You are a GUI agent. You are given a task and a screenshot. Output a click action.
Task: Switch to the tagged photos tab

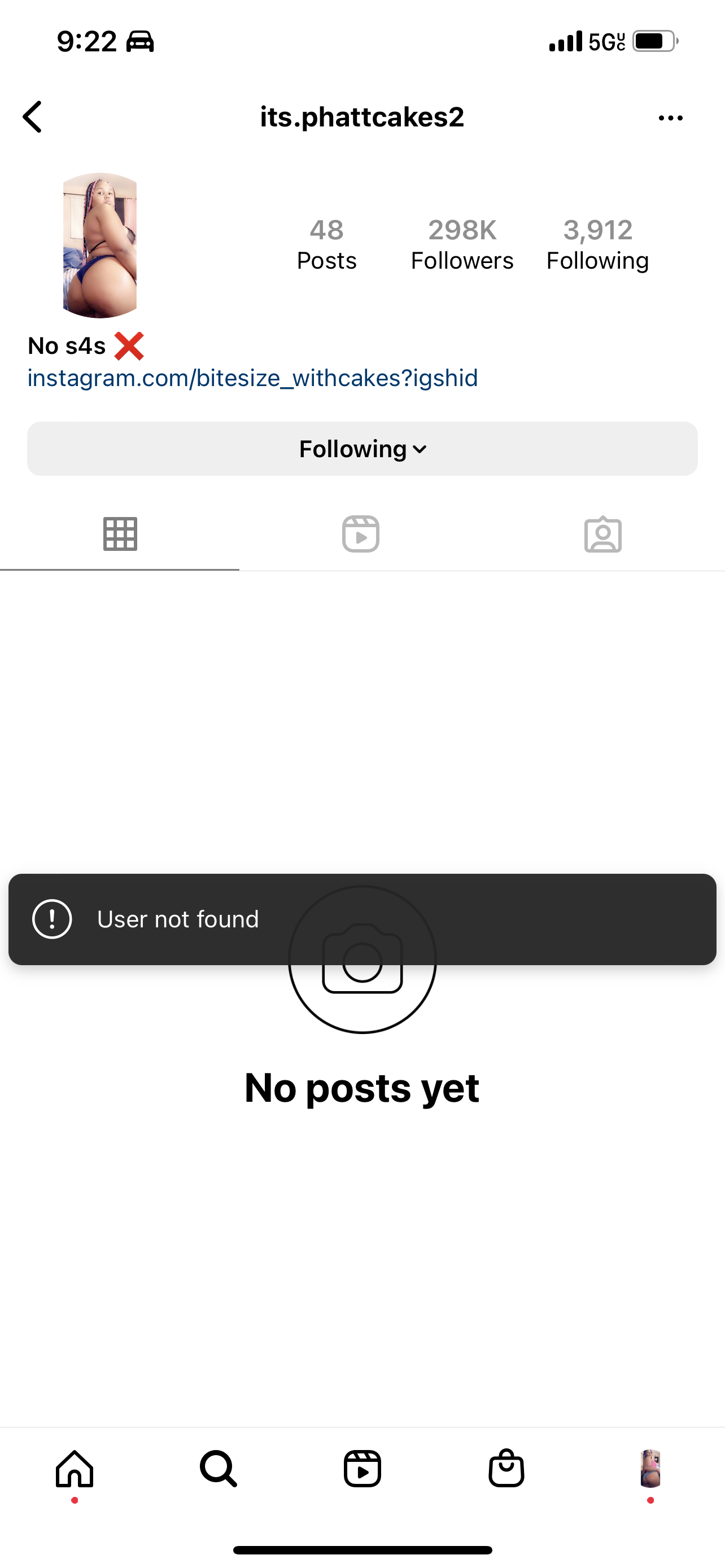point(602,535)
